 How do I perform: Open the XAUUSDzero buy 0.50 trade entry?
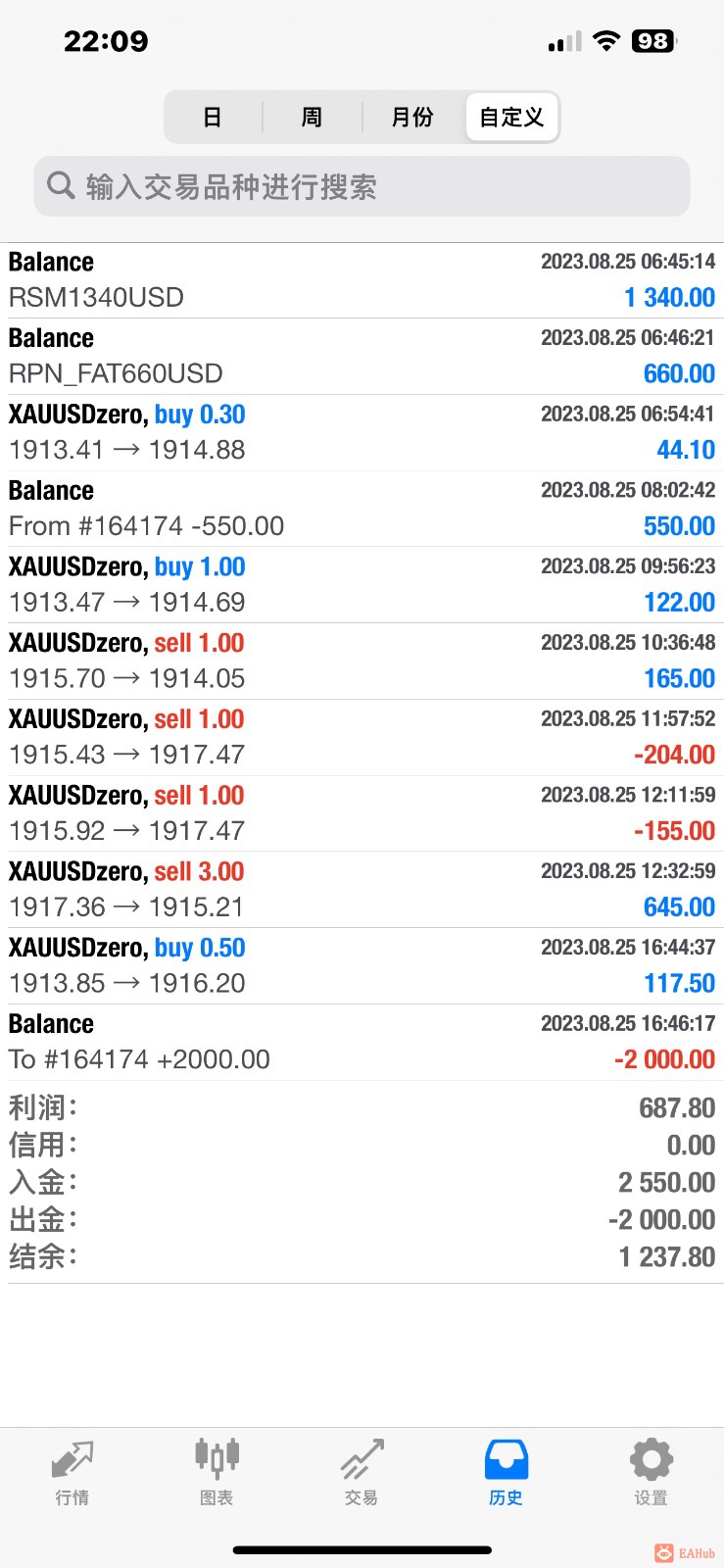(362, 965)
